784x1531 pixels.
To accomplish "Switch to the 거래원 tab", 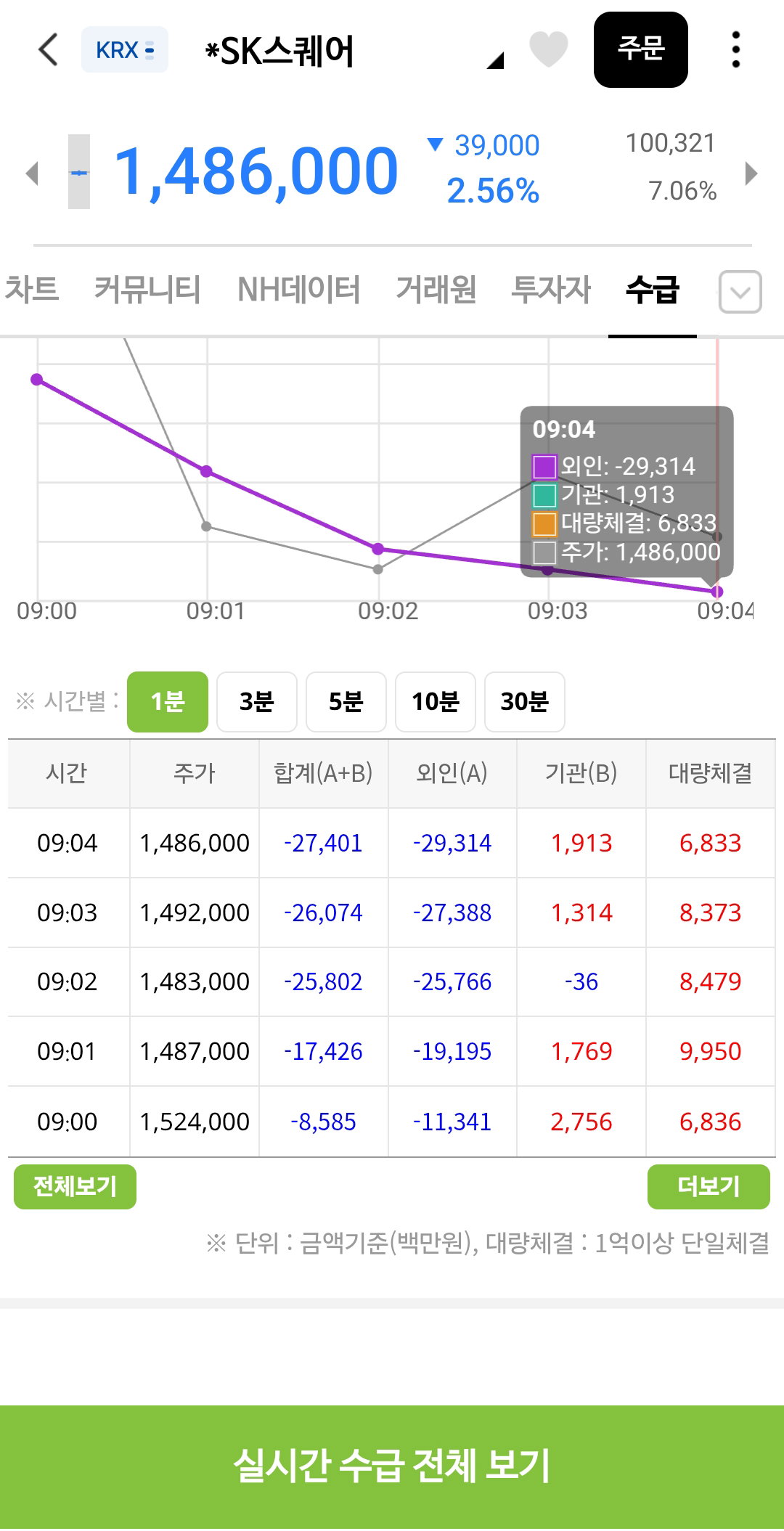I will pos(436,289).
